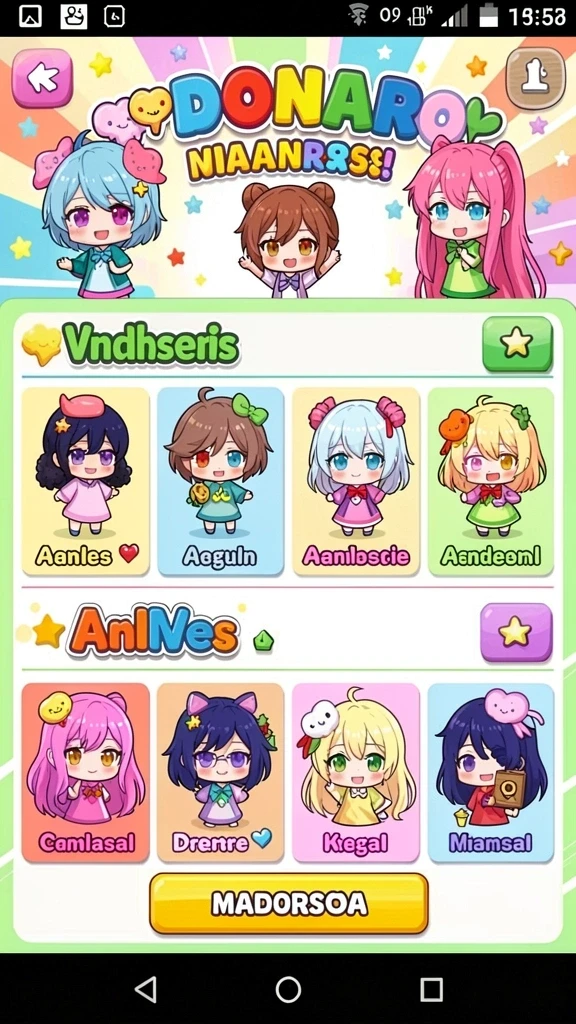576x1024 pixels.
Task: Choose the Aeguln character card
Action: click(x=221, y=481)
